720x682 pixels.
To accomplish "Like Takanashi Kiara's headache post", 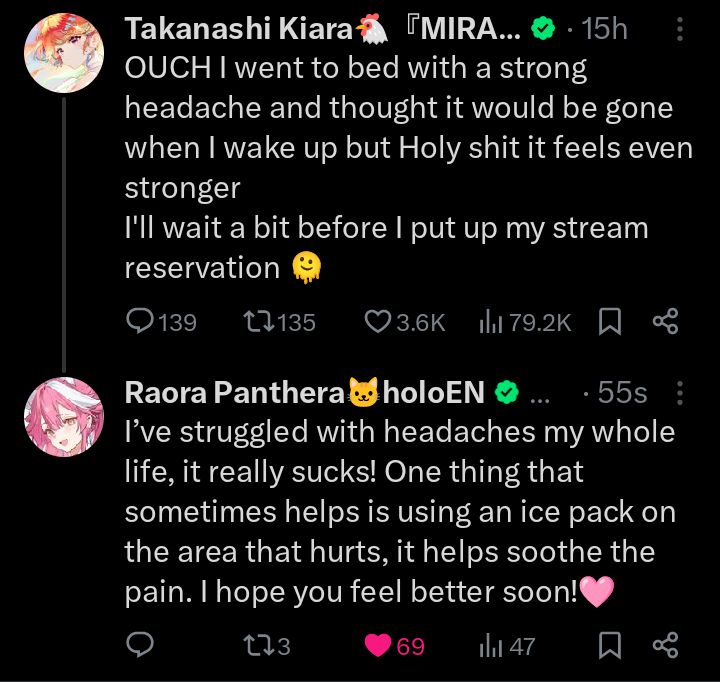I will pyautogui.click(x=377, y=321).
